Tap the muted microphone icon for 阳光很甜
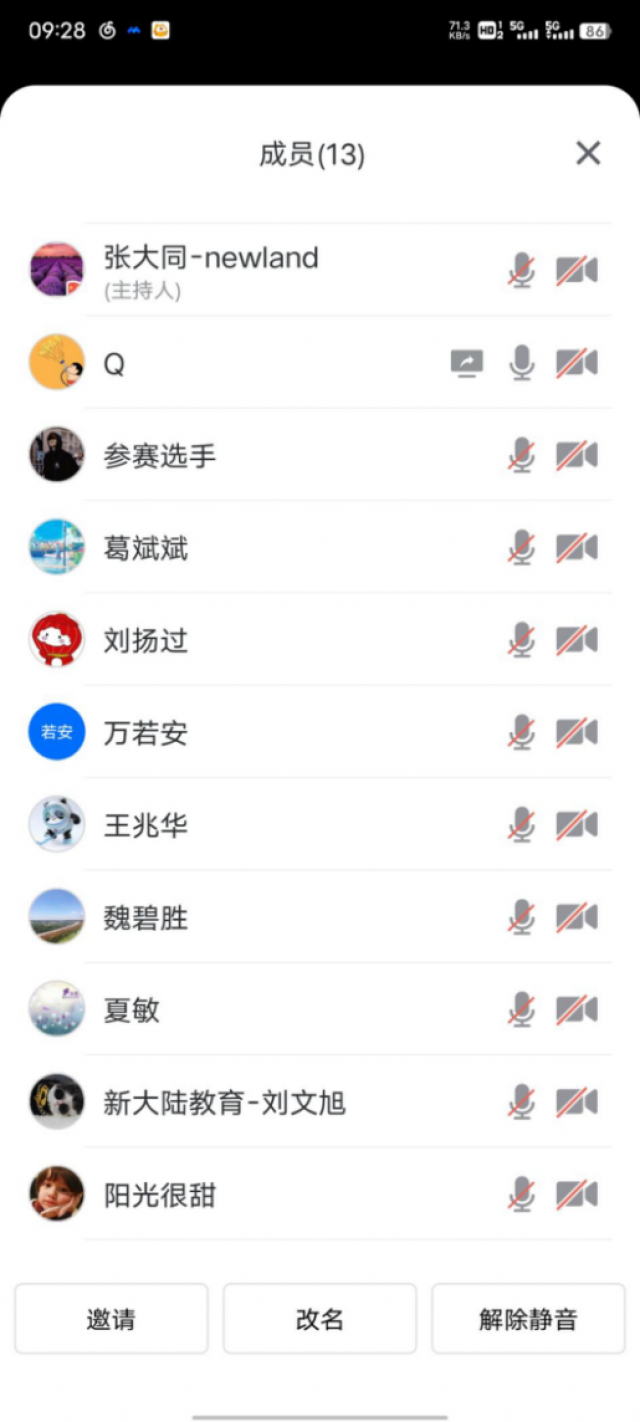 click(x=521, y=1195)
